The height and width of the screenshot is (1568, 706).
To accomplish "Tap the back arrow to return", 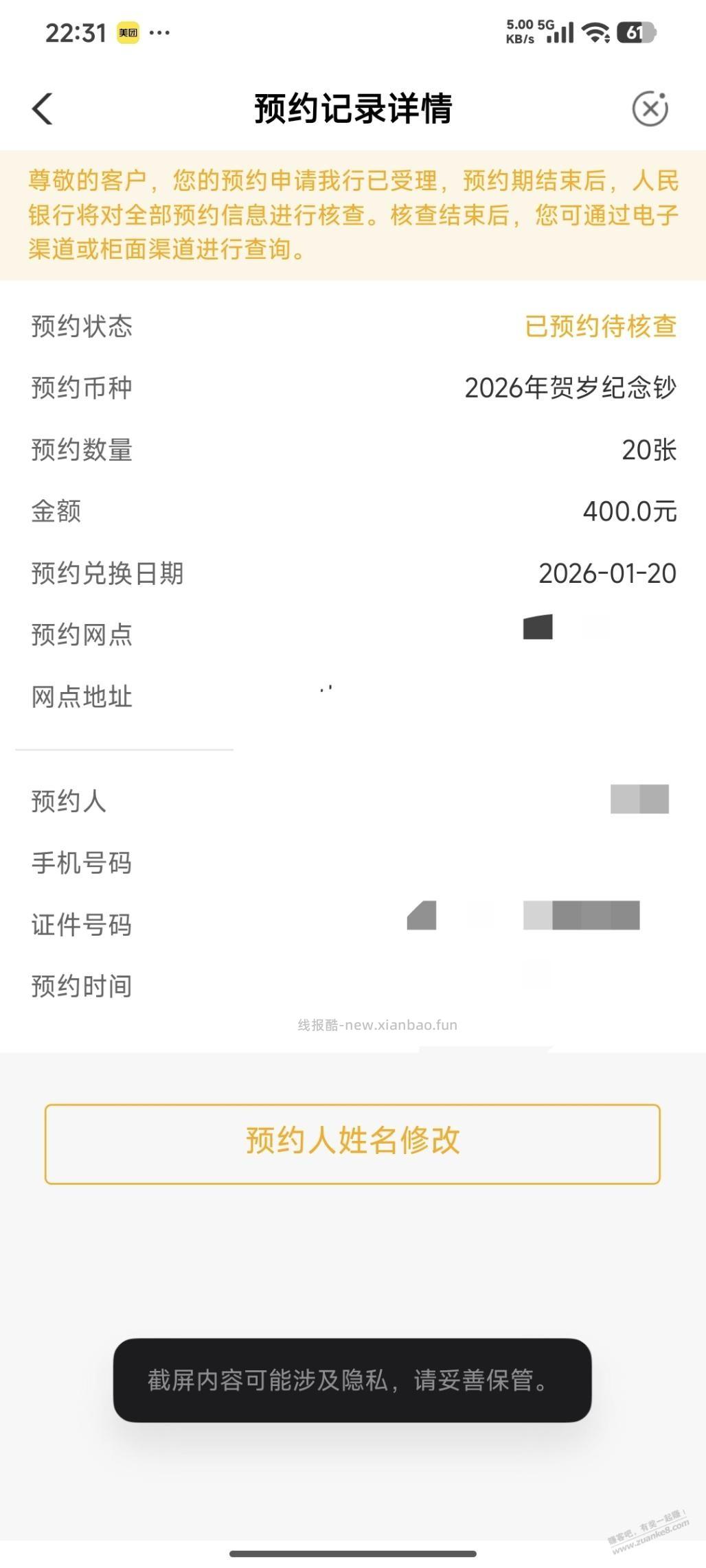I will click(x=43, y=108).
